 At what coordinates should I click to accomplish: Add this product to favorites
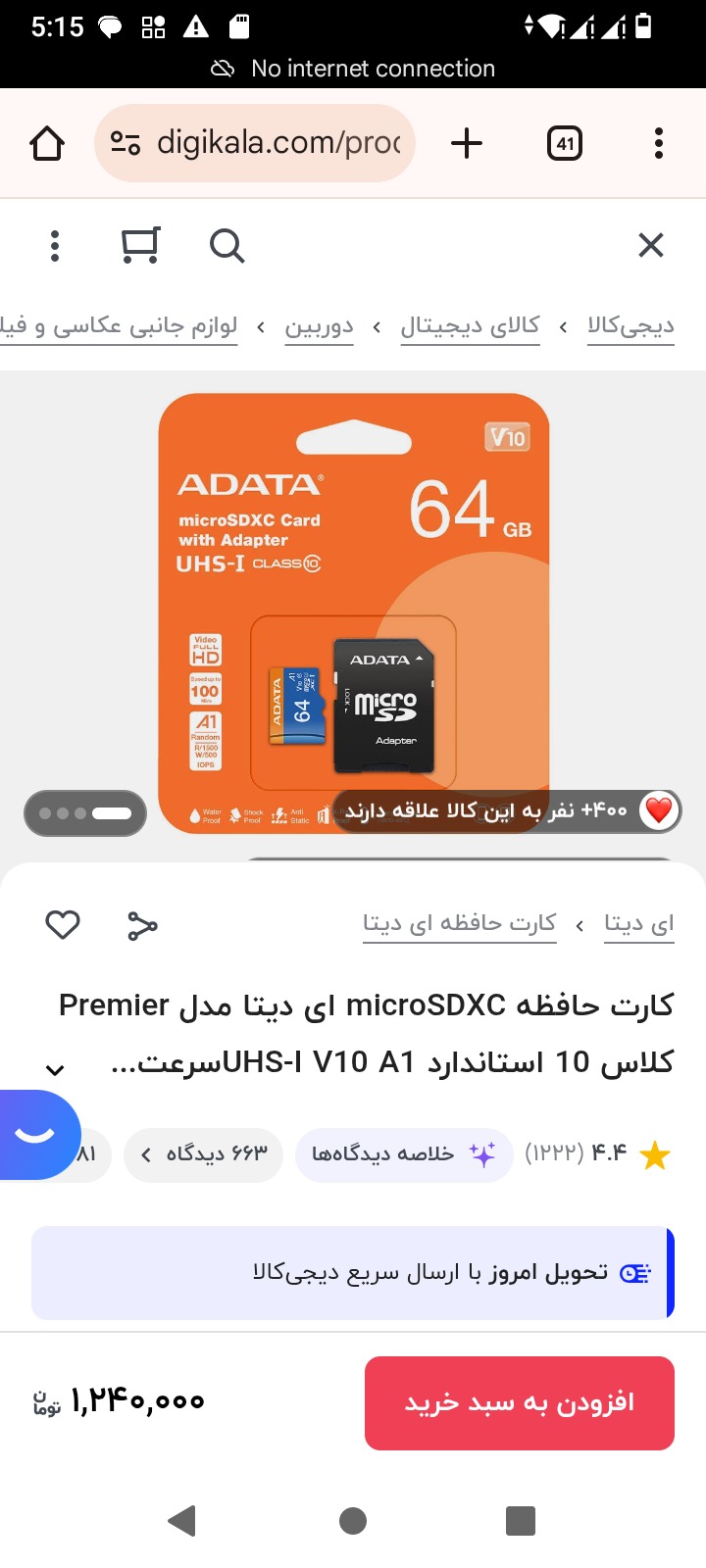point(63,924)
